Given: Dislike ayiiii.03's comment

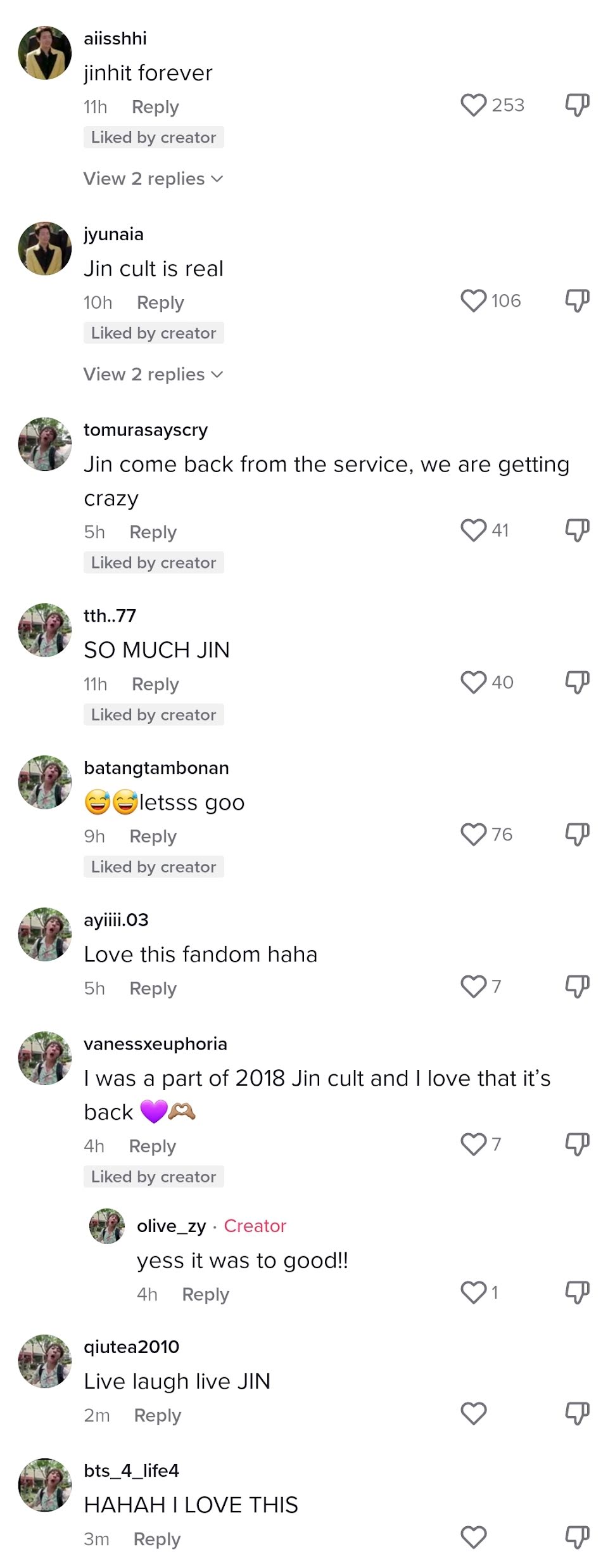Looking at the screenshot, I should tap(577, 987).
